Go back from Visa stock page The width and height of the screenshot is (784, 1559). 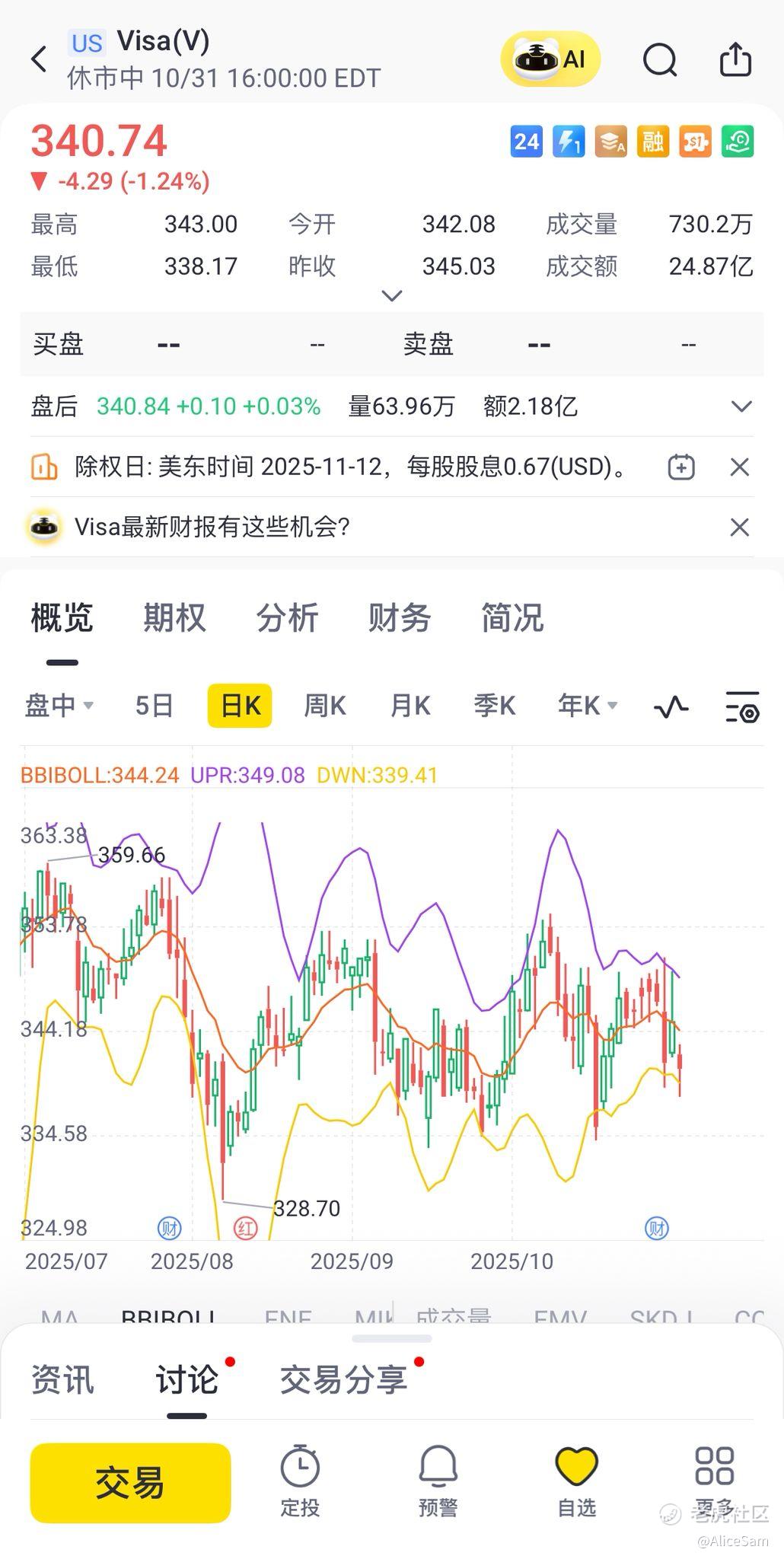point(40,59)
